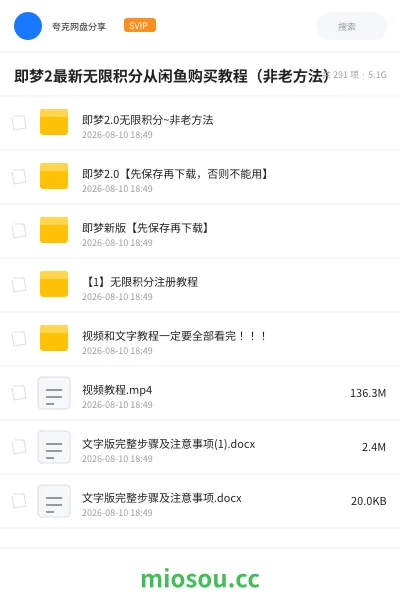Open folder 即梦2.0【先保存再下载，否则不能用】
This screenshot has width=400, height=600.
[x=200, y=177]
